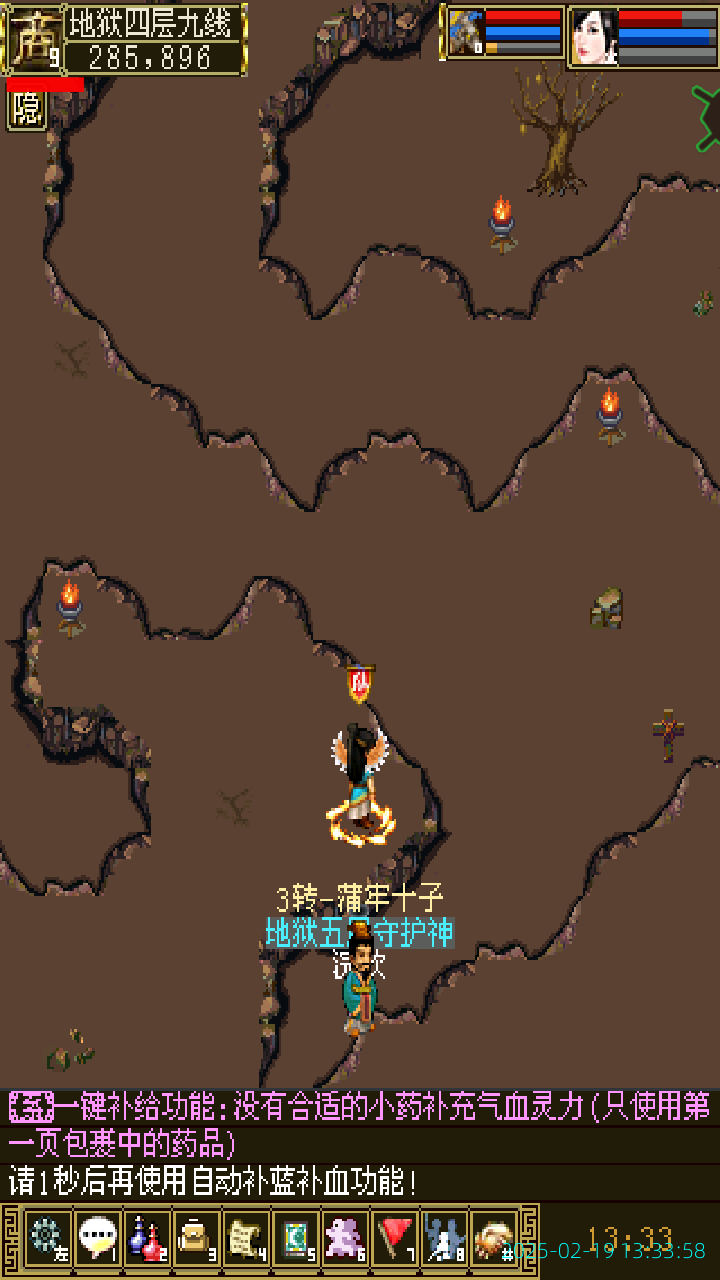Viewport: 720px width, 1280px height.
Task: Tap the red flag shortcut
Action: pos(395,1240)
